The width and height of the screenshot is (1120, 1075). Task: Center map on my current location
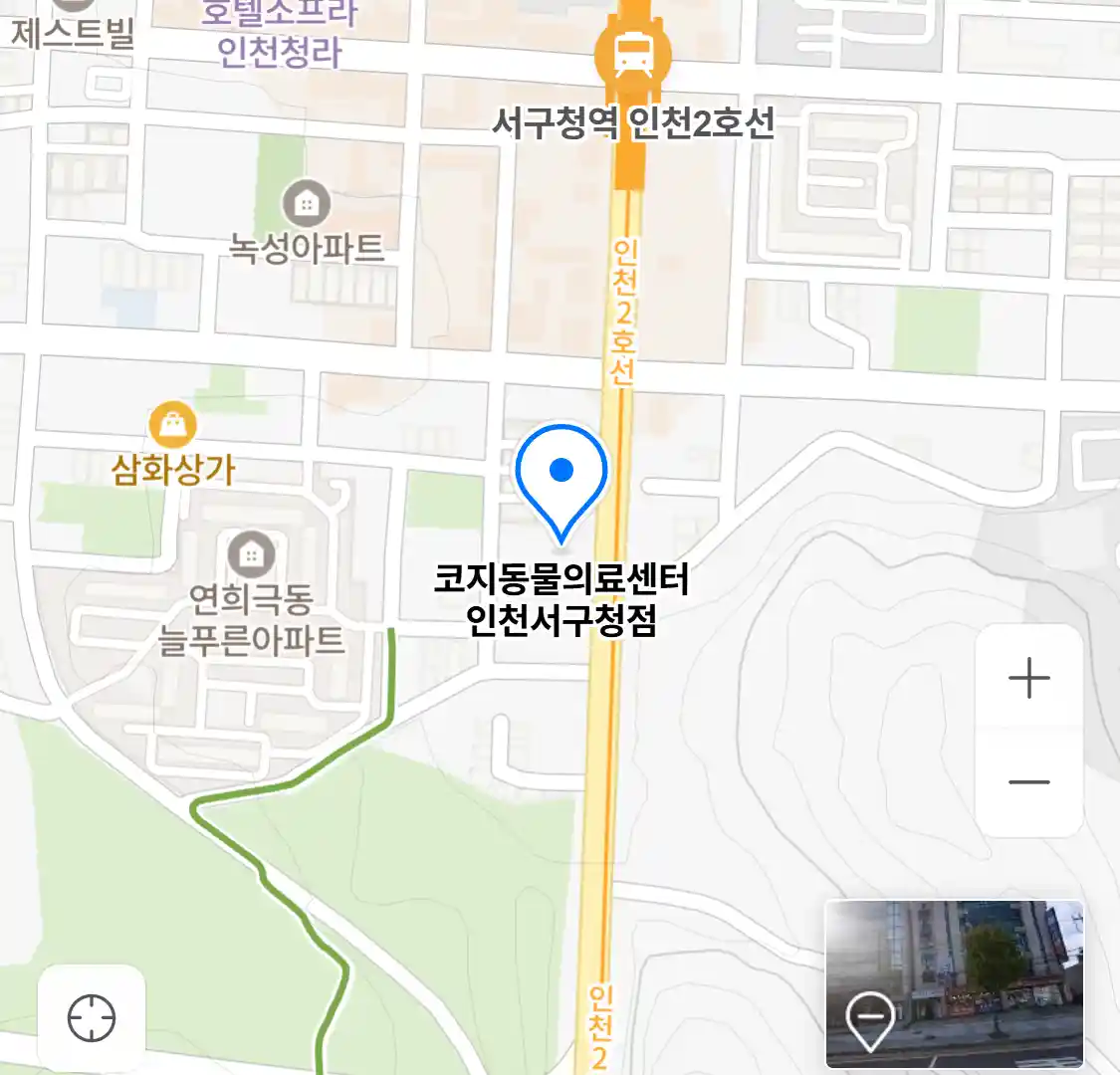coord(92,1018)
